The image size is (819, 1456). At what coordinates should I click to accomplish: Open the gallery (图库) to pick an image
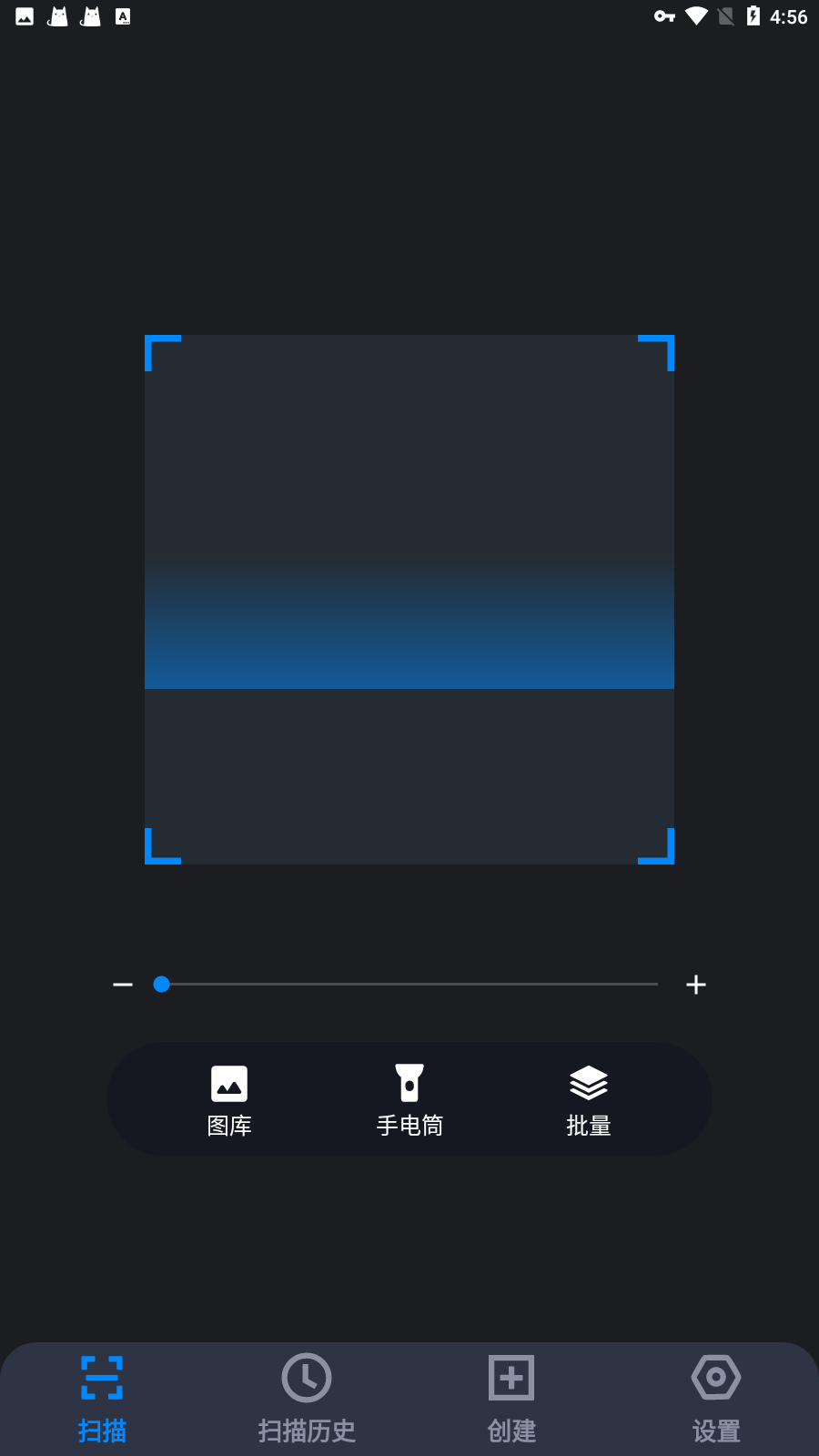click(229, 1099)
